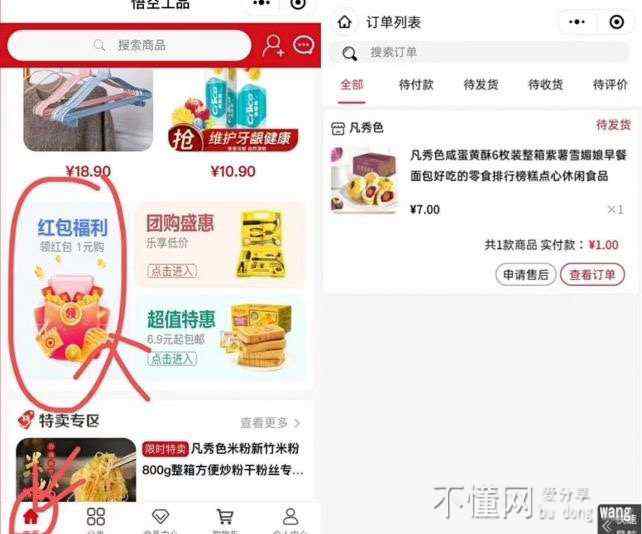Tap the 搜索订单 order search field
The image size is (642, 534).
click(x=480, y=52)
